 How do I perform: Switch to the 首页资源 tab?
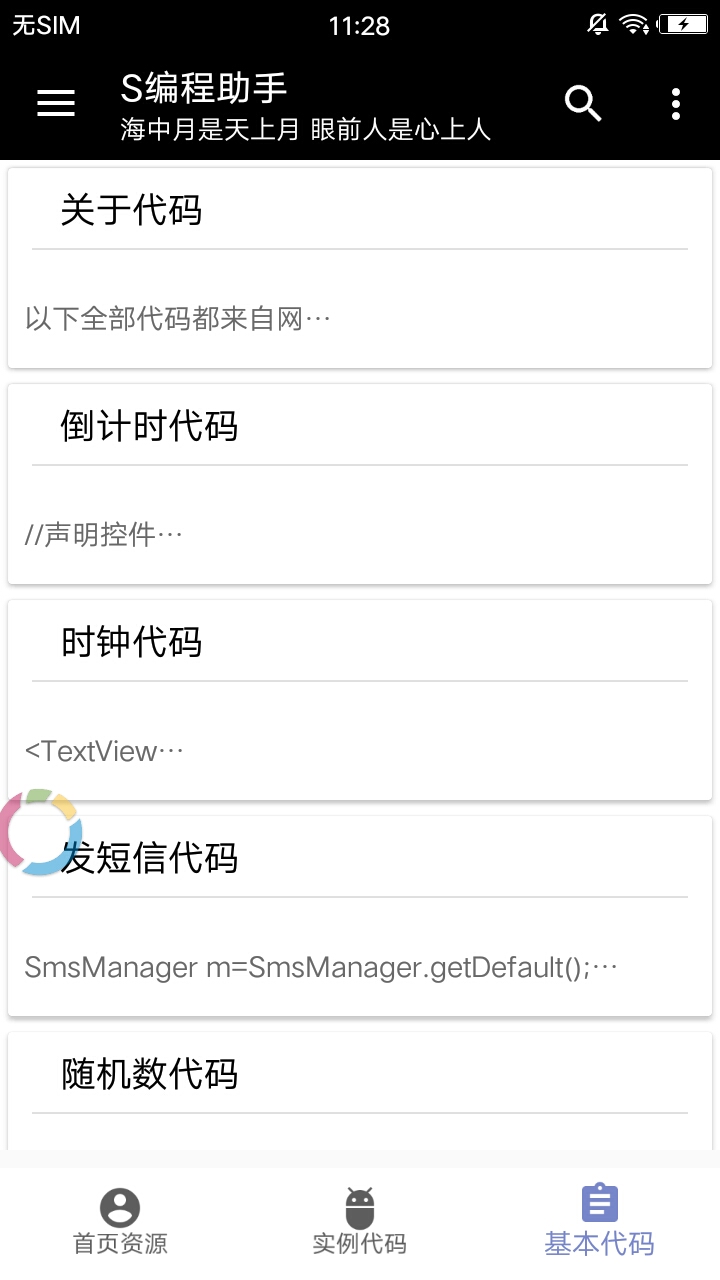tap(120, 1222)
